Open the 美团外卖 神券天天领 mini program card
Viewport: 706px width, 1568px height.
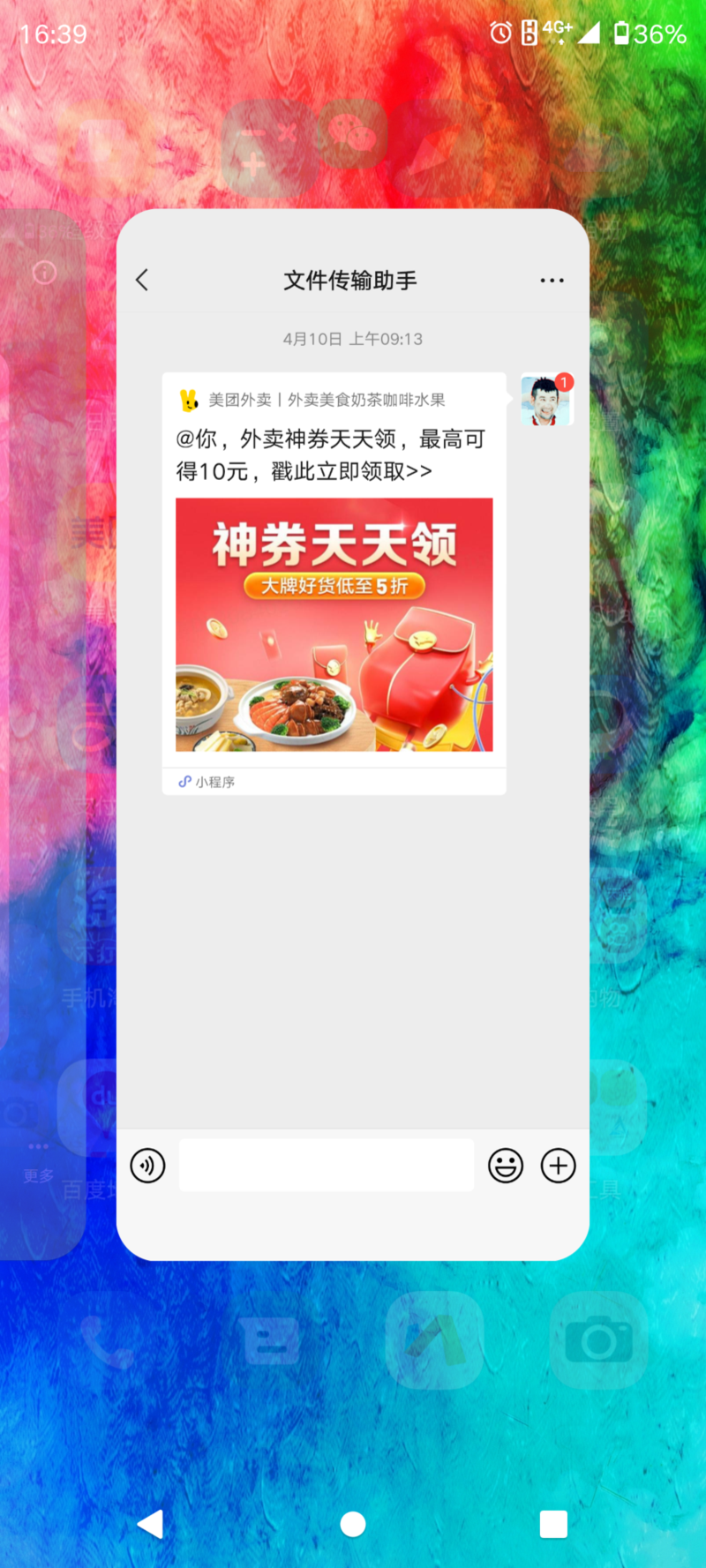tap(334, 583)
